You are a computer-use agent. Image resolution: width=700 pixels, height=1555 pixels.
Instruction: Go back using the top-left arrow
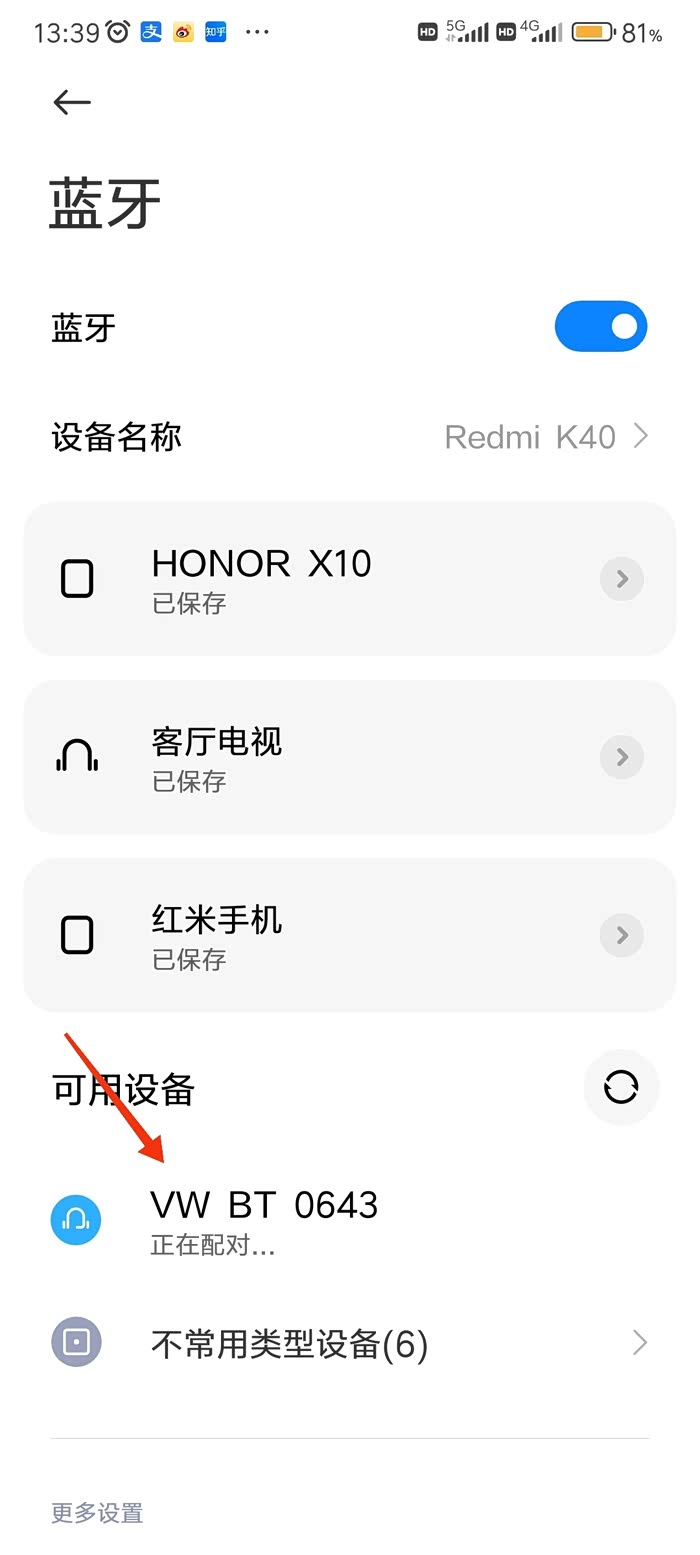tap(72, 102)
